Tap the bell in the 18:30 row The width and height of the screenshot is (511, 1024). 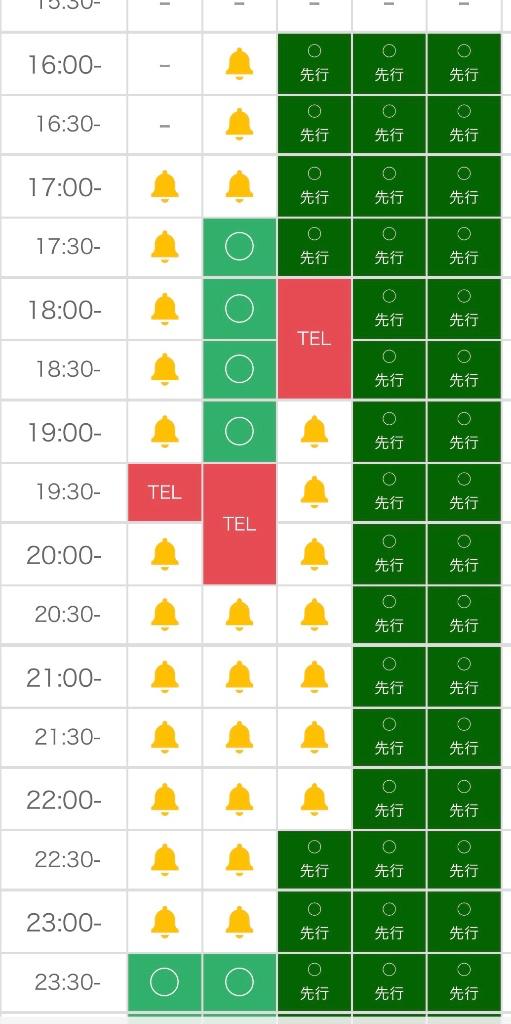165,369
